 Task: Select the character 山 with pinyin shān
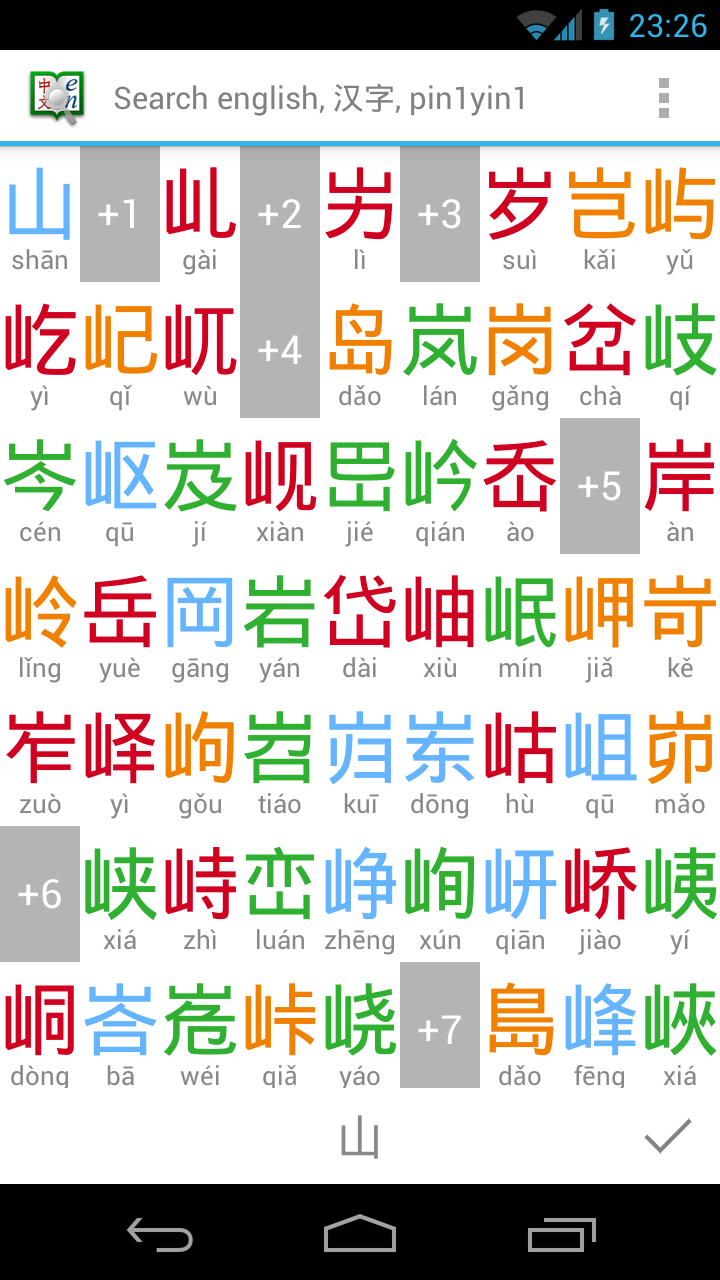click(40, 214)
